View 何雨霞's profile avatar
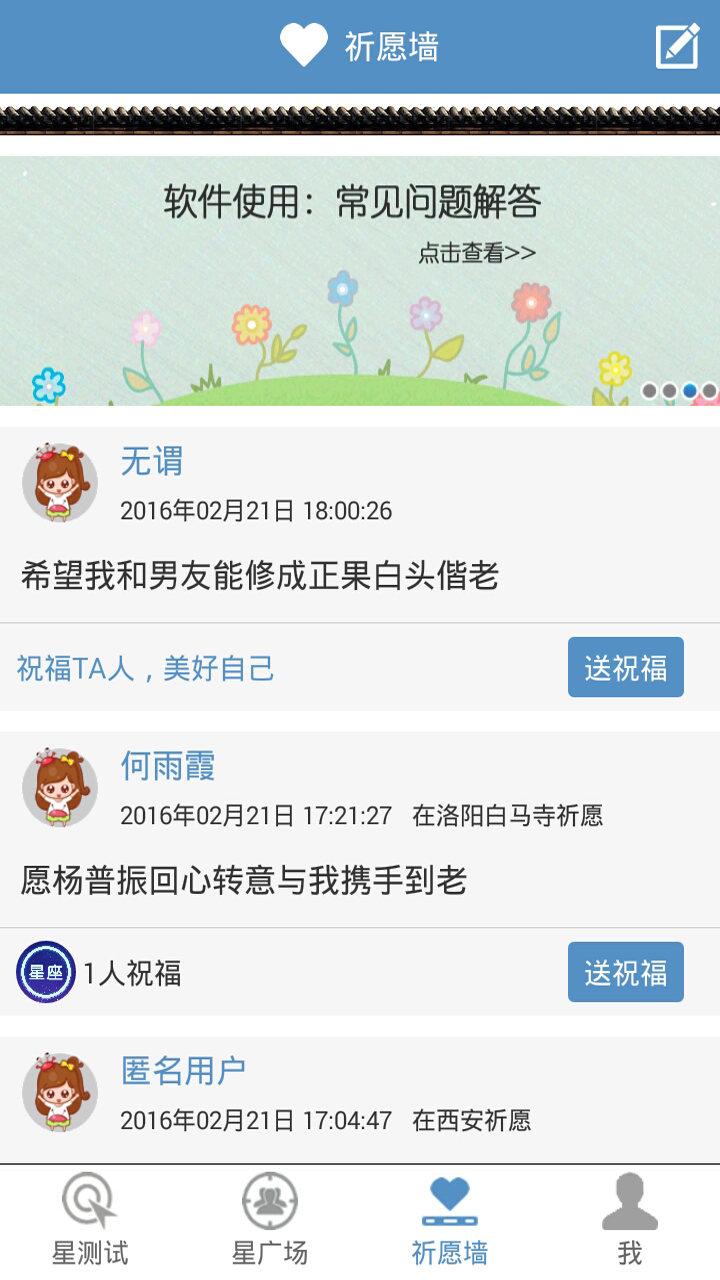Viewport: 720px width, 1280px height. 60,787
